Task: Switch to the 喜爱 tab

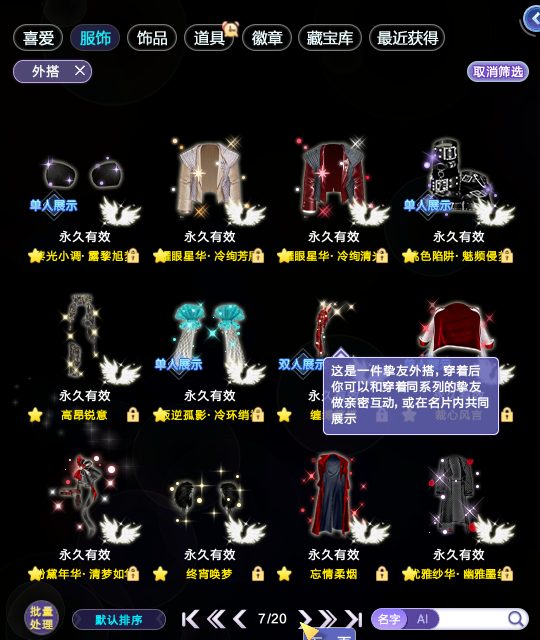Action: pos(38,38)
